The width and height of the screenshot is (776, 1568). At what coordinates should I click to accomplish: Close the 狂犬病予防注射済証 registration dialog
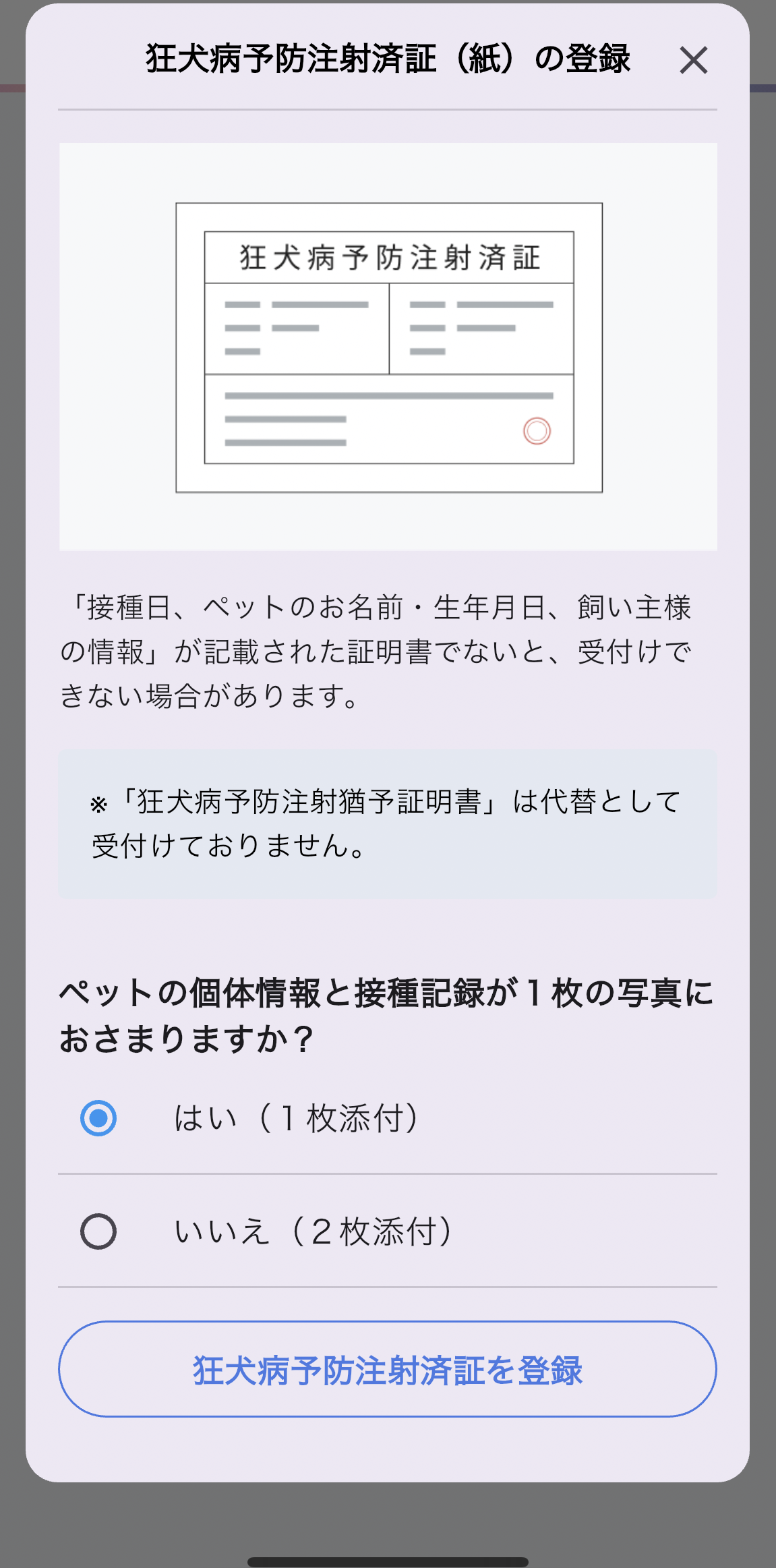coord(693,60)
